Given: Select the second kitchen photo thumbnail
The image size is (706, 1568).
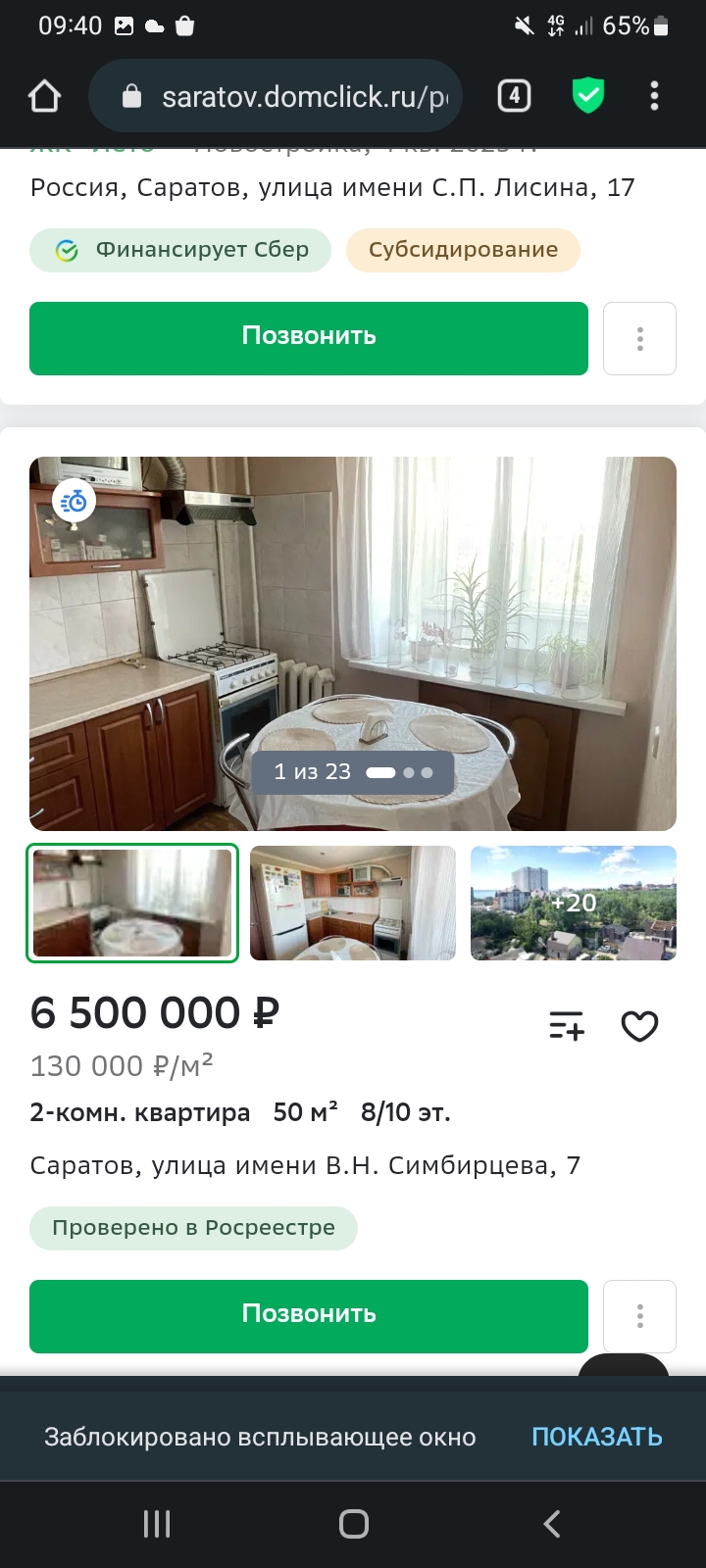Looking at the screenshot, I should pyautogui.click(x=353, y=903).
